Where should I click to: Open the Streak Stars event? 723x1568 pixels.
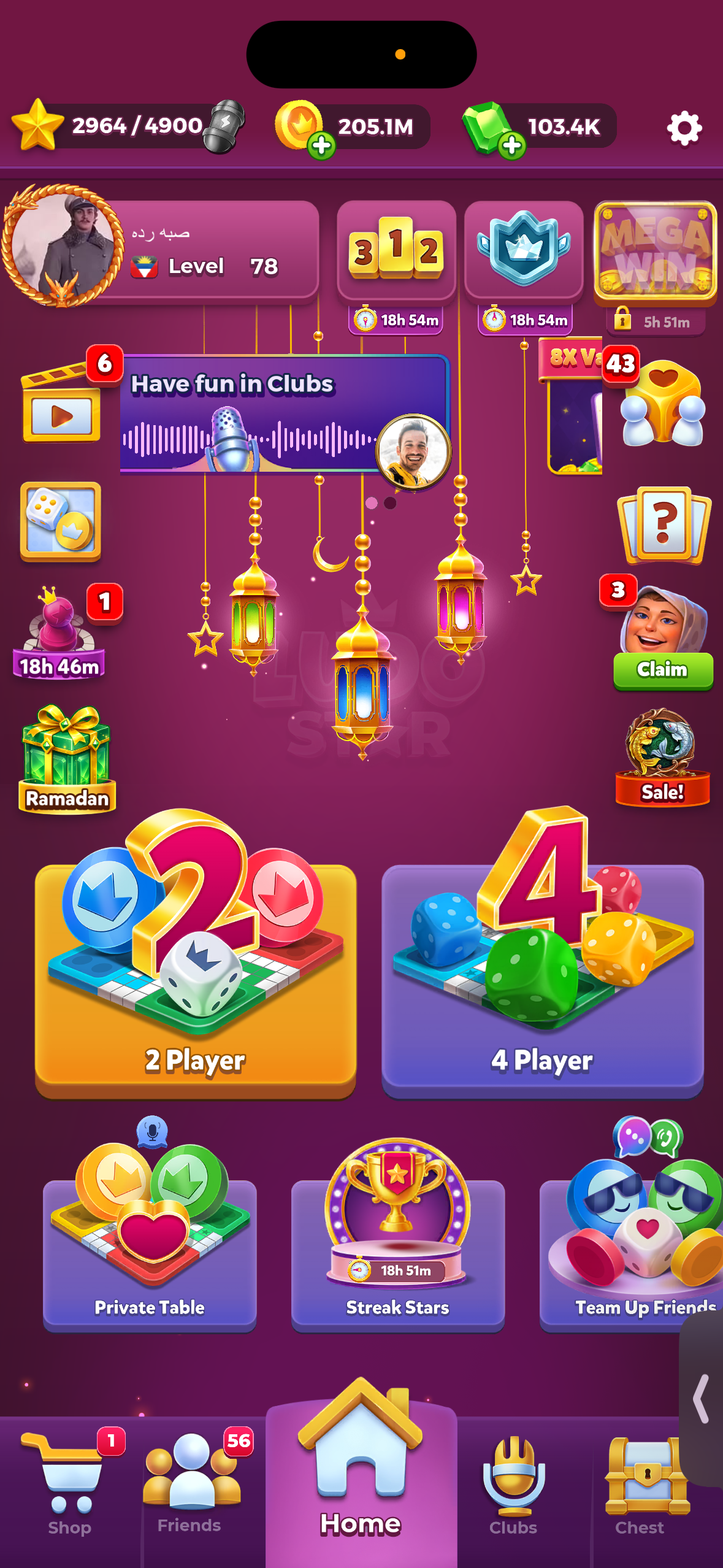coord(397,1251)
